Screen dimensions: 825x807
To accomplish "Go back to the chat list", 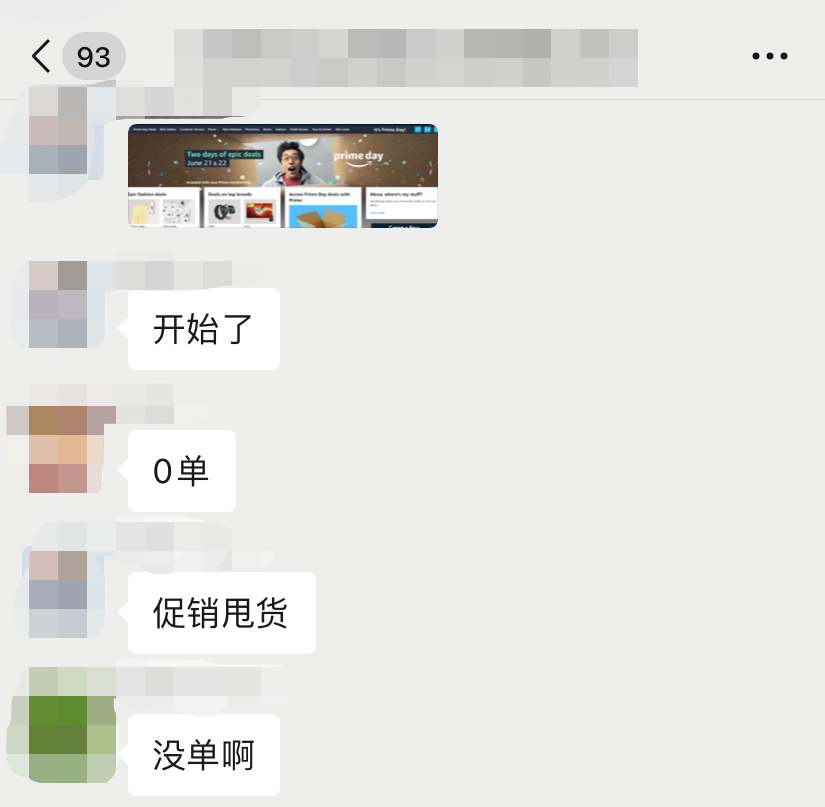I will (x=41, y=57).
